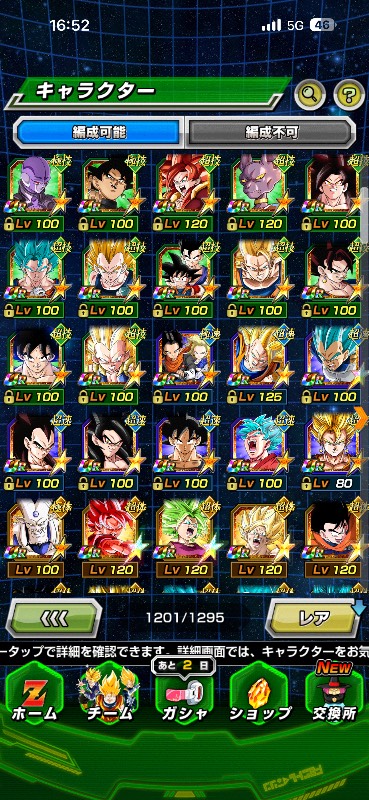Switch to the 編成可能 tab
The width and height of the screenshot is (369, 800).
[x=99, y=133]
